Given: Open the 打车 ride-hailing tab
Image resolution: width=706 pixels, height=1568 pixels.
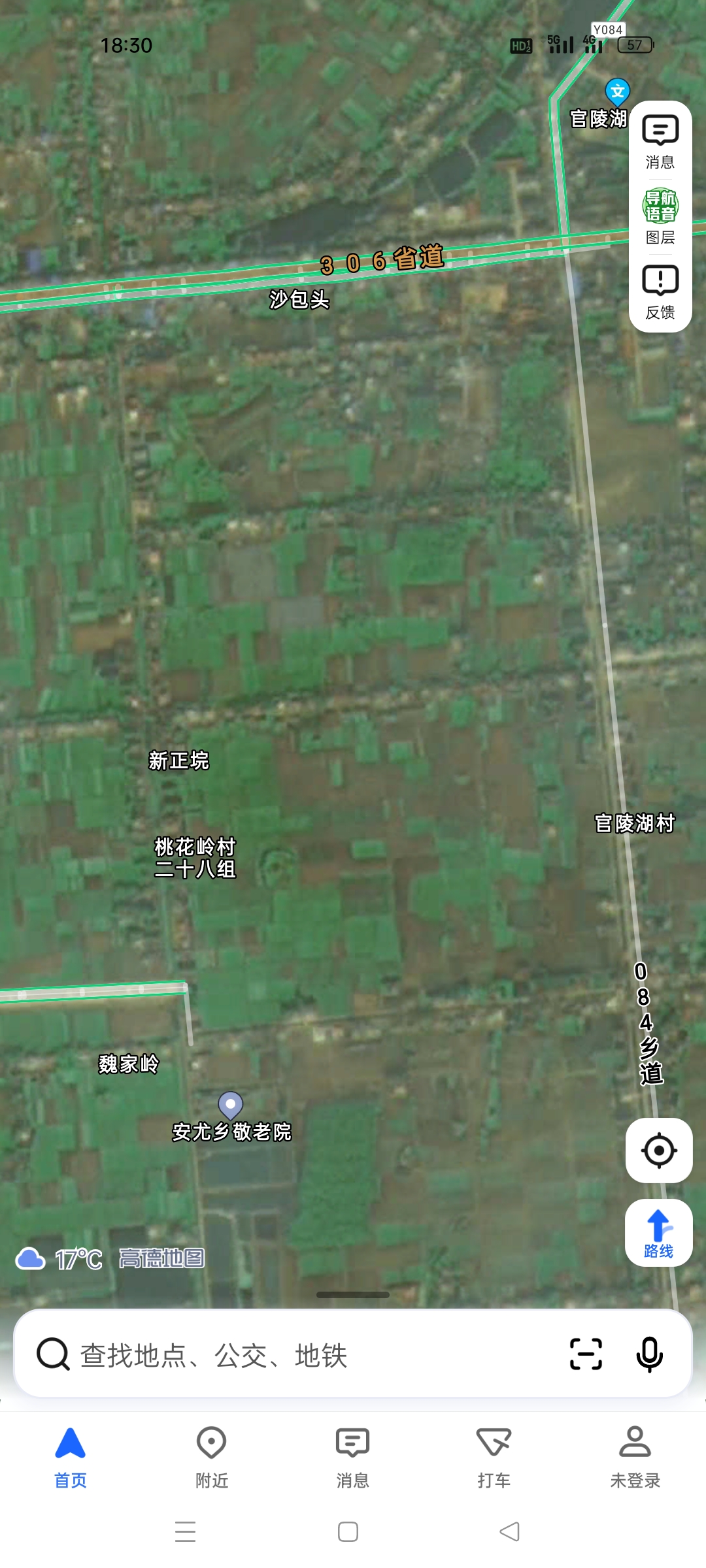Looking at the screenshot, I should coord(494,1458).
